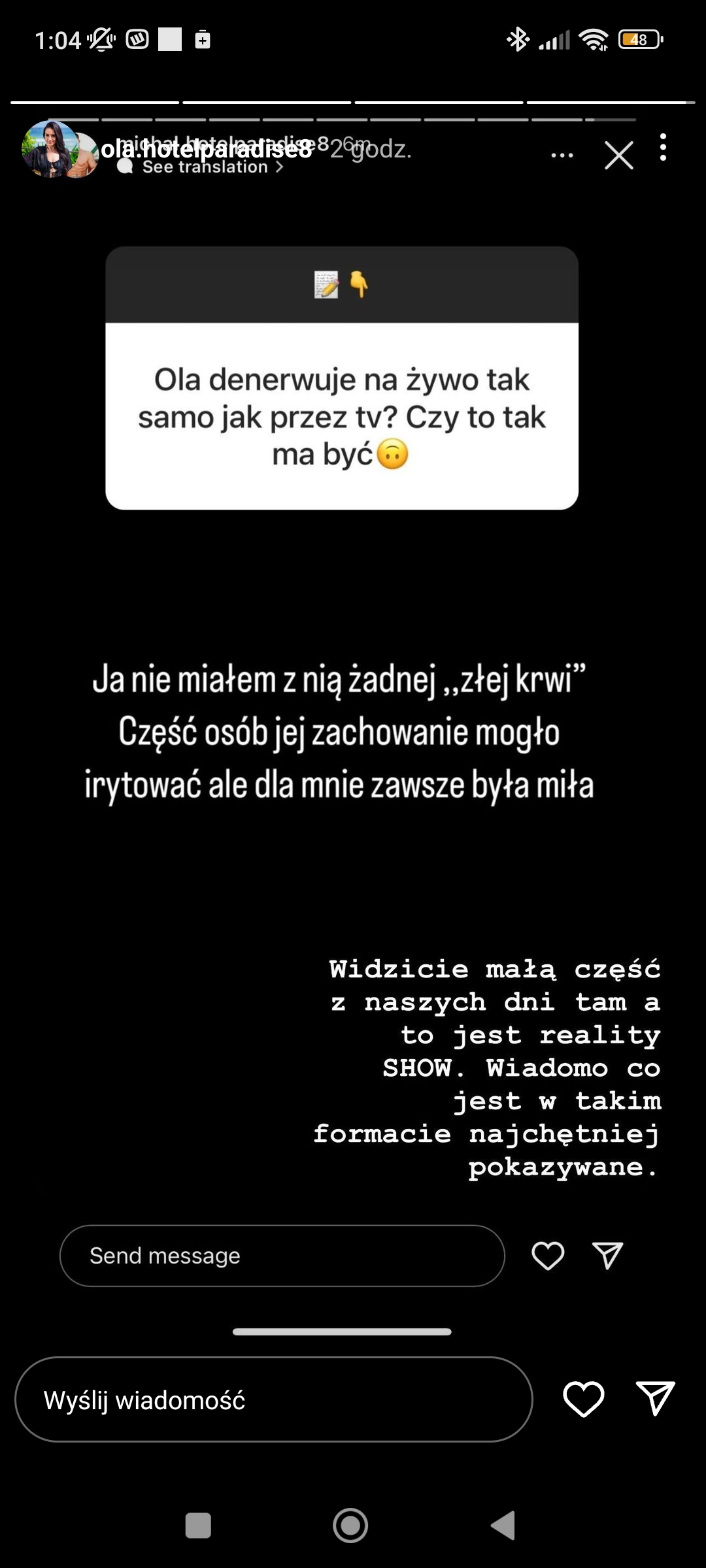Tap the Wyślij wiadomość message field
This screenshot has width=706, height=1568.
[x=273, y=1399]
